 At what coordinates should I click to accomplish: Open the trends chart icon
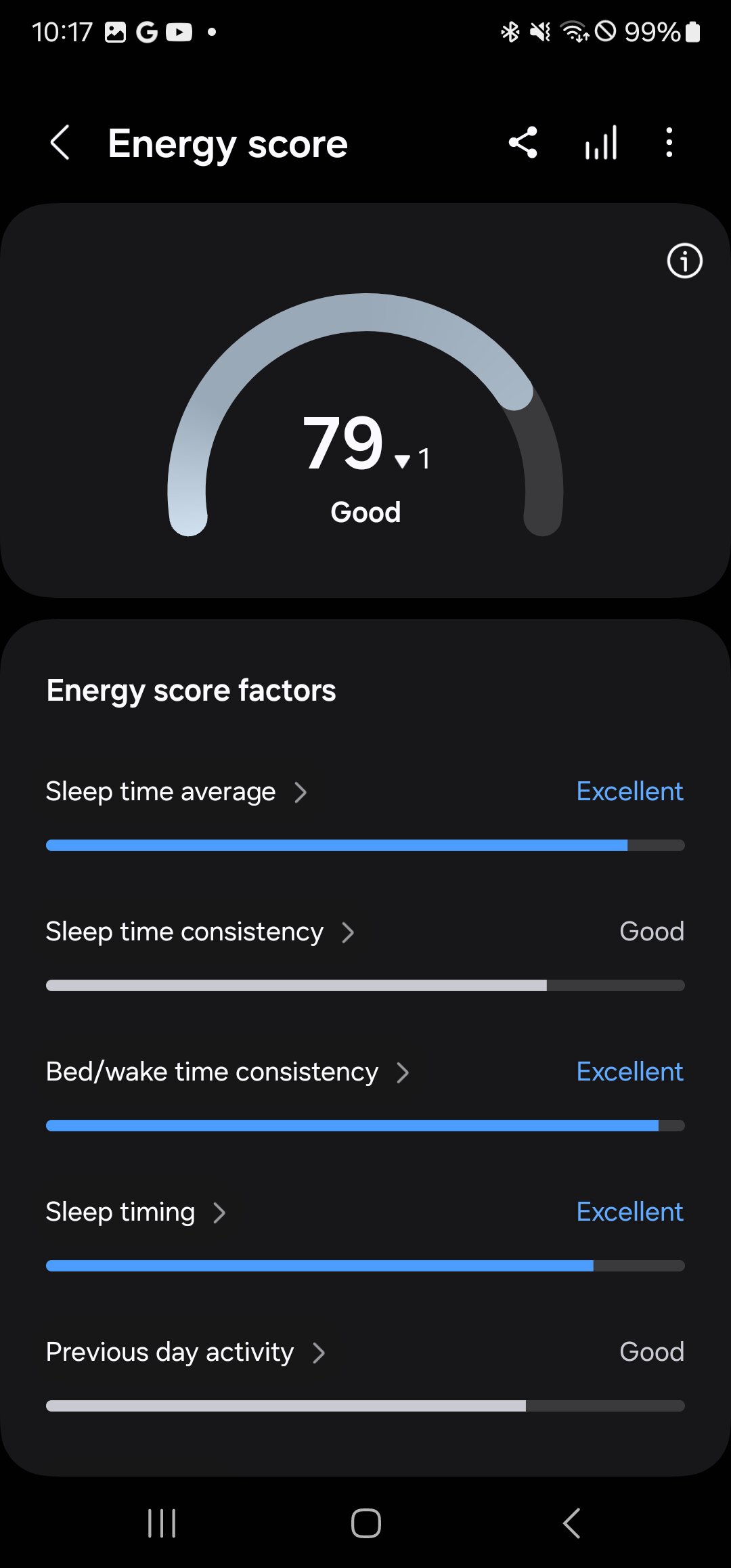coord(601,143)
